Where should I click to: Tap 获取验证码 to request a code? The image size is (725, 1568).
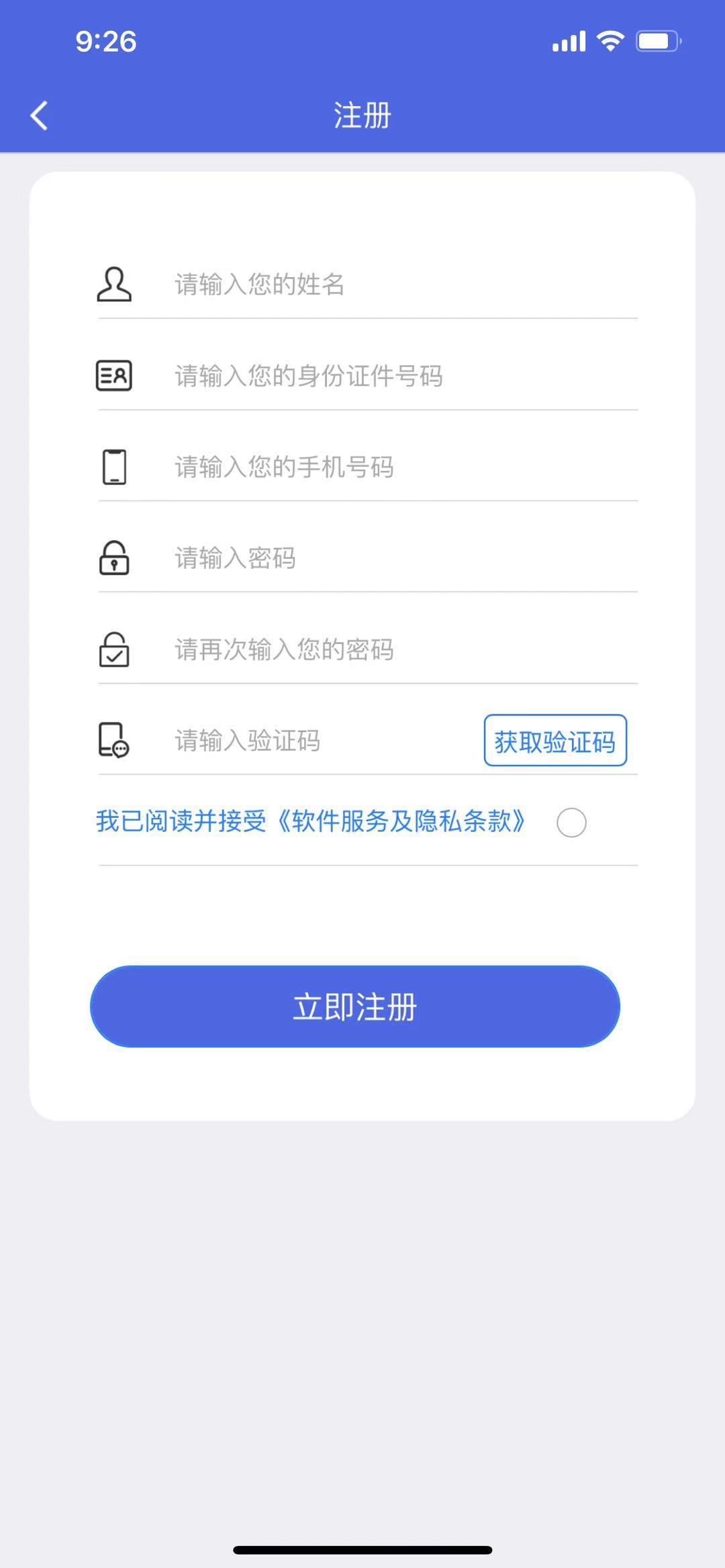tap(555, 741)
